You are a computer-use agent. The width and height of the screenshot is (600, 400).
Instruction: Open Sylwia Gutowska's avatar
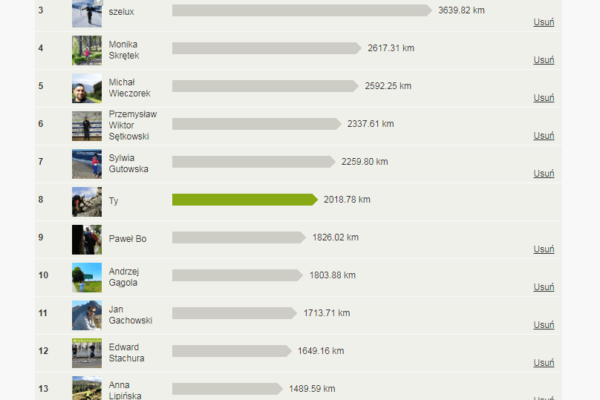pos(86,164)
